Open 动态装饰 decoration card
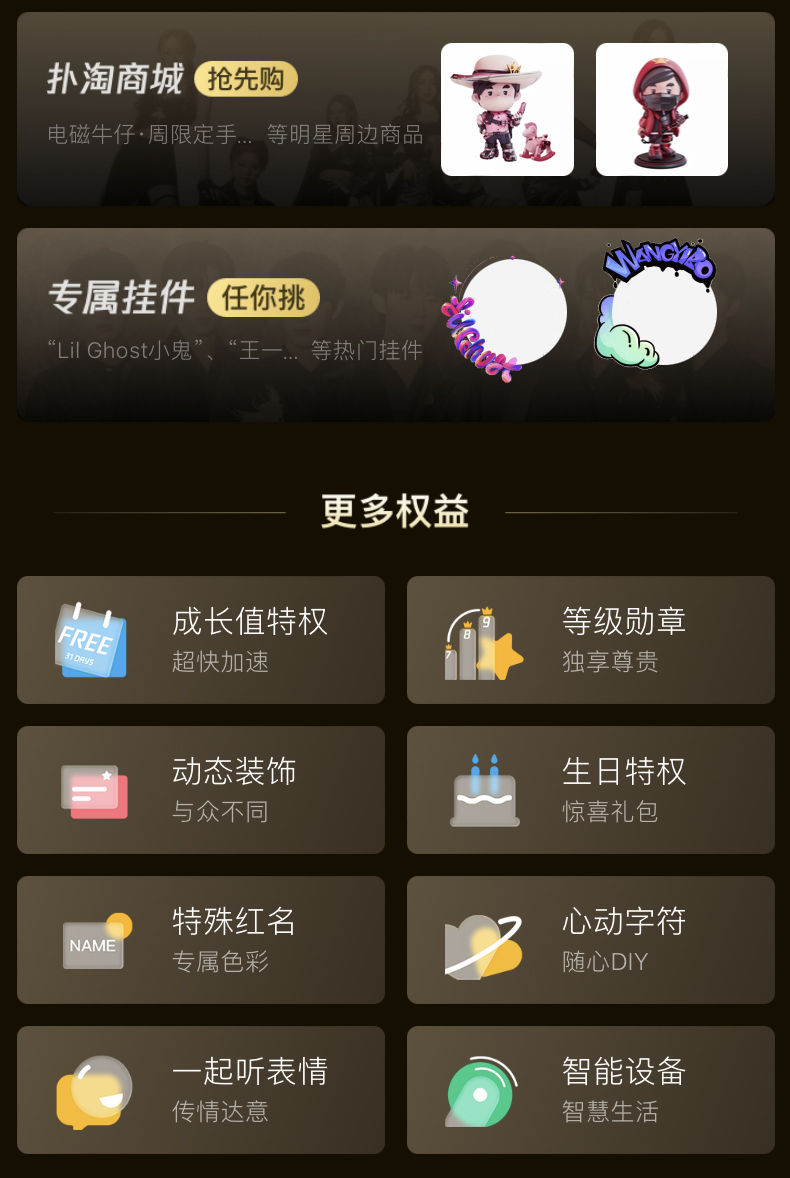790x1178 pixels. coord(201,790)
